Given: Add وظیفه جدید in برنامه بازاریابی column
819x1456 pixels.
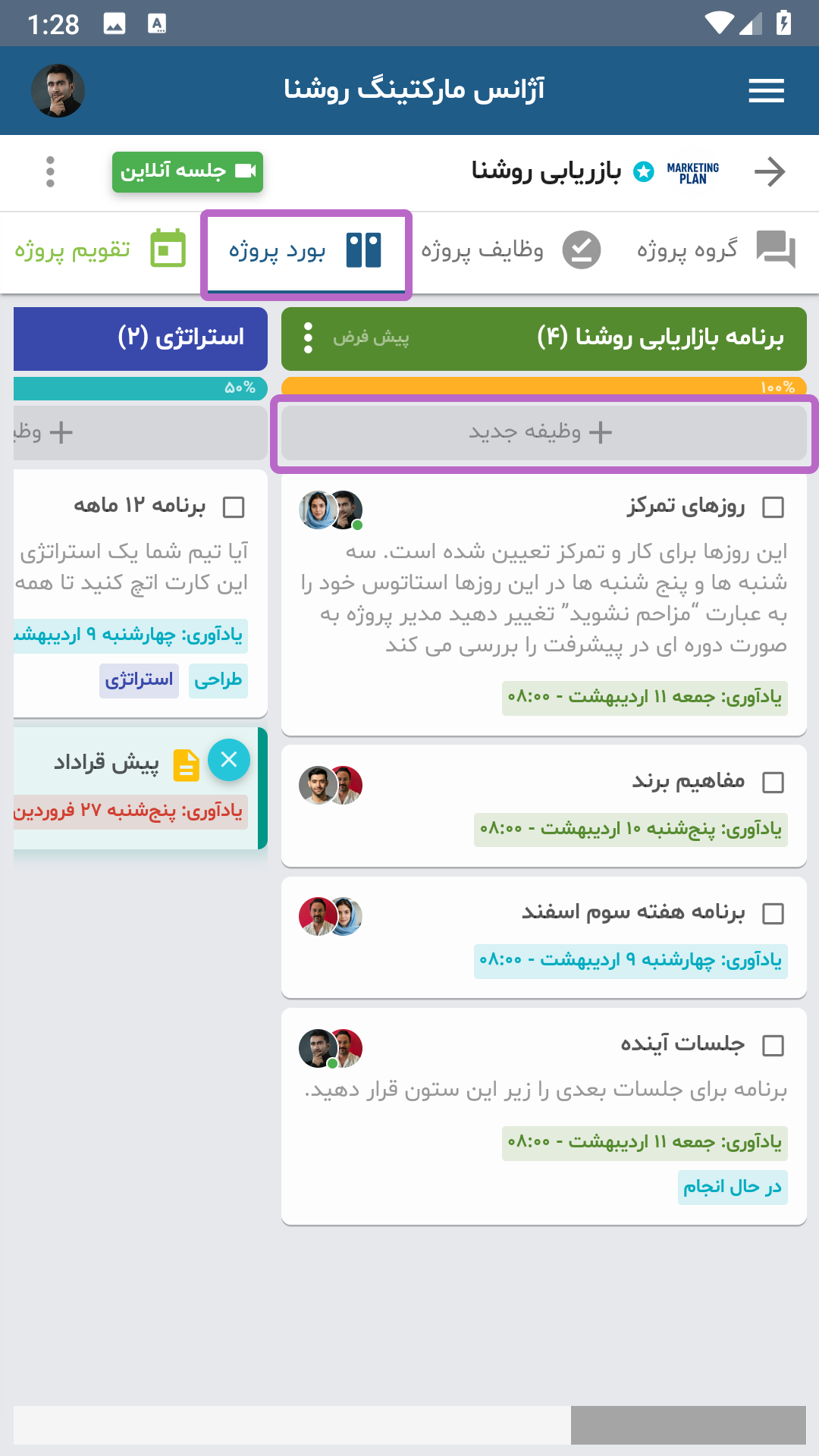Looking at the screenshot, I should 544,432.
